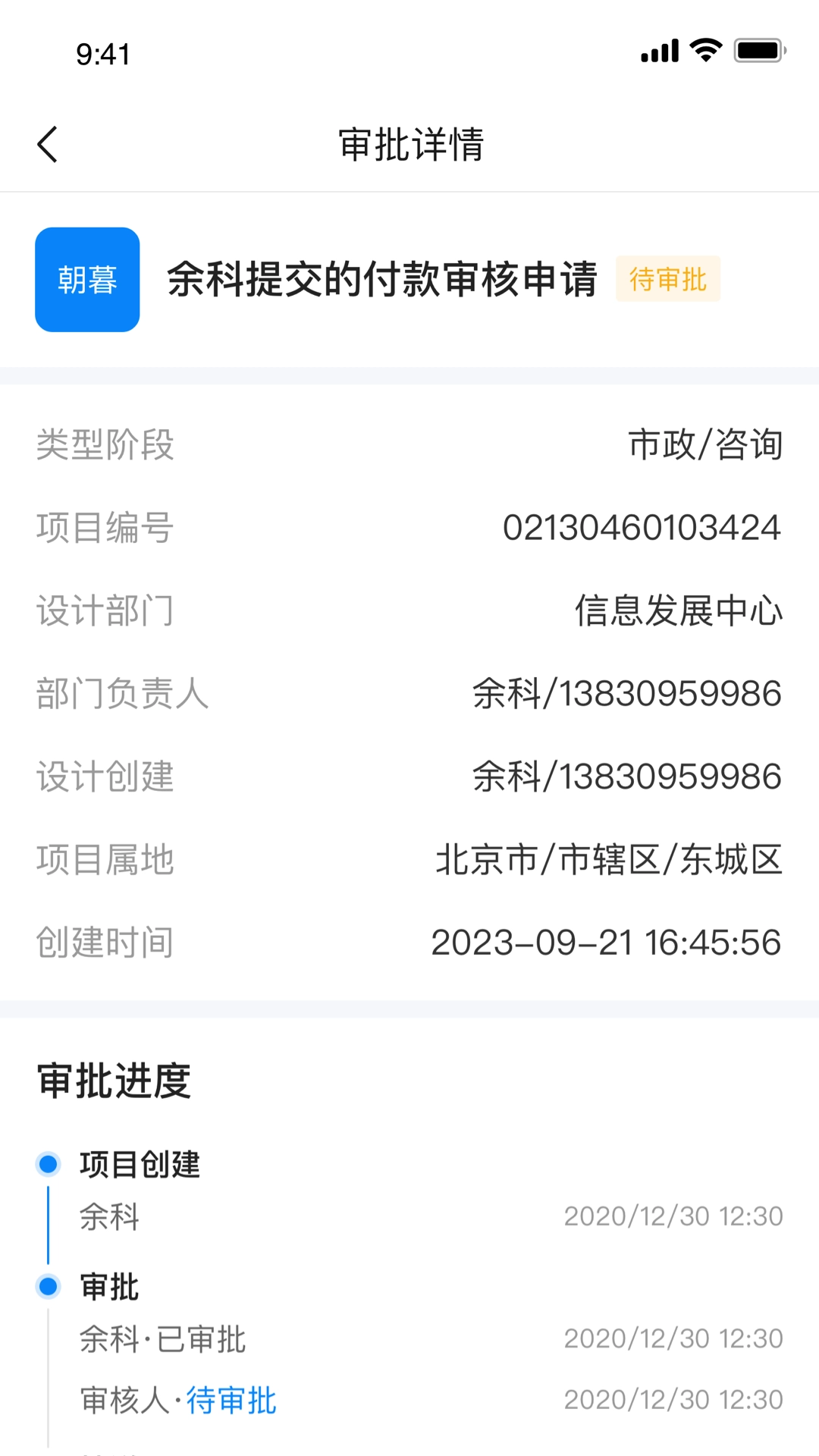点击状态栏中的信号强度图标
The image size is (819, 1456).
(x=659, y=50)
